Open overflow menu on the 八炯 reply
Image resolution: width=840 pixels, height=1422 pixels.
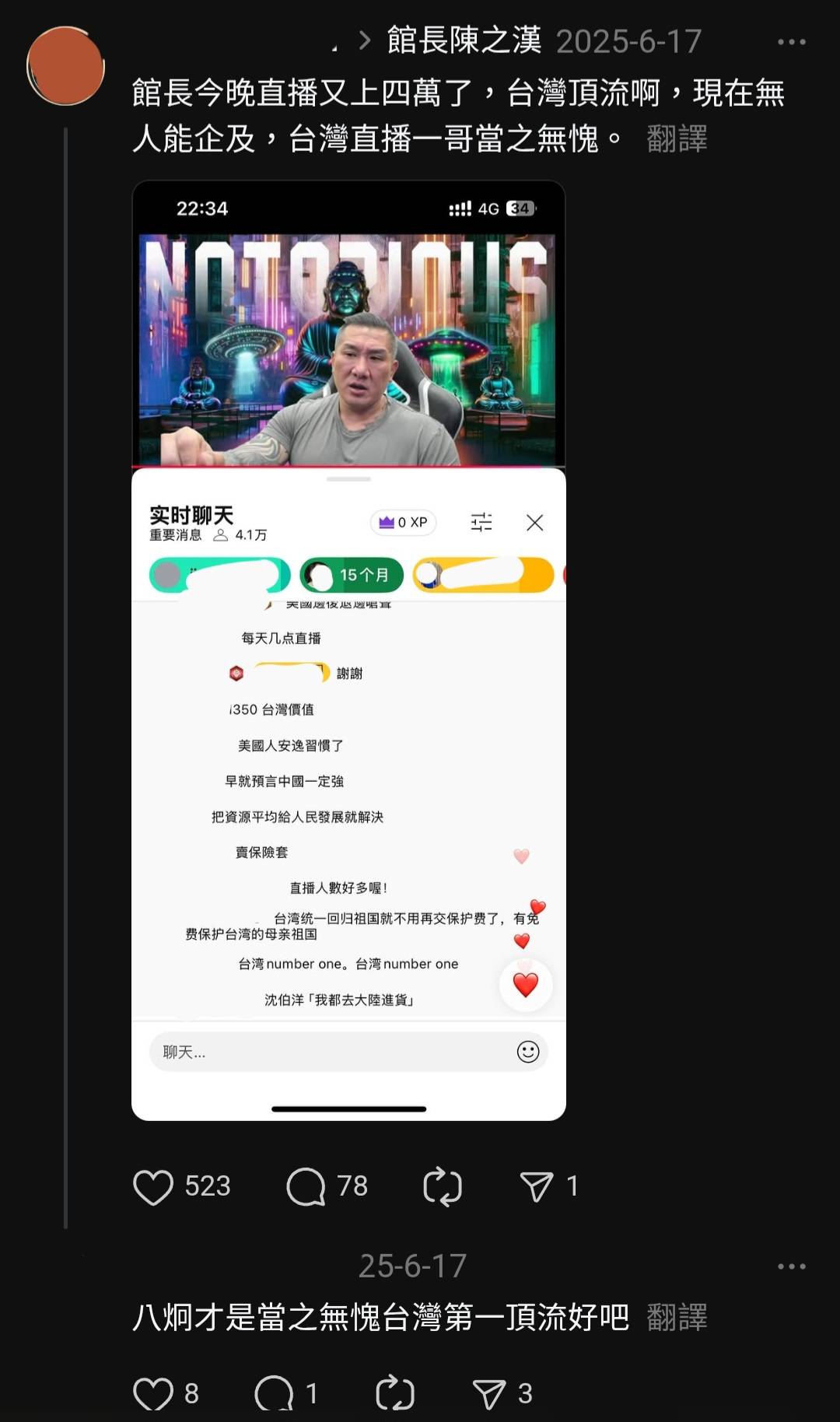click(792, 1266)
